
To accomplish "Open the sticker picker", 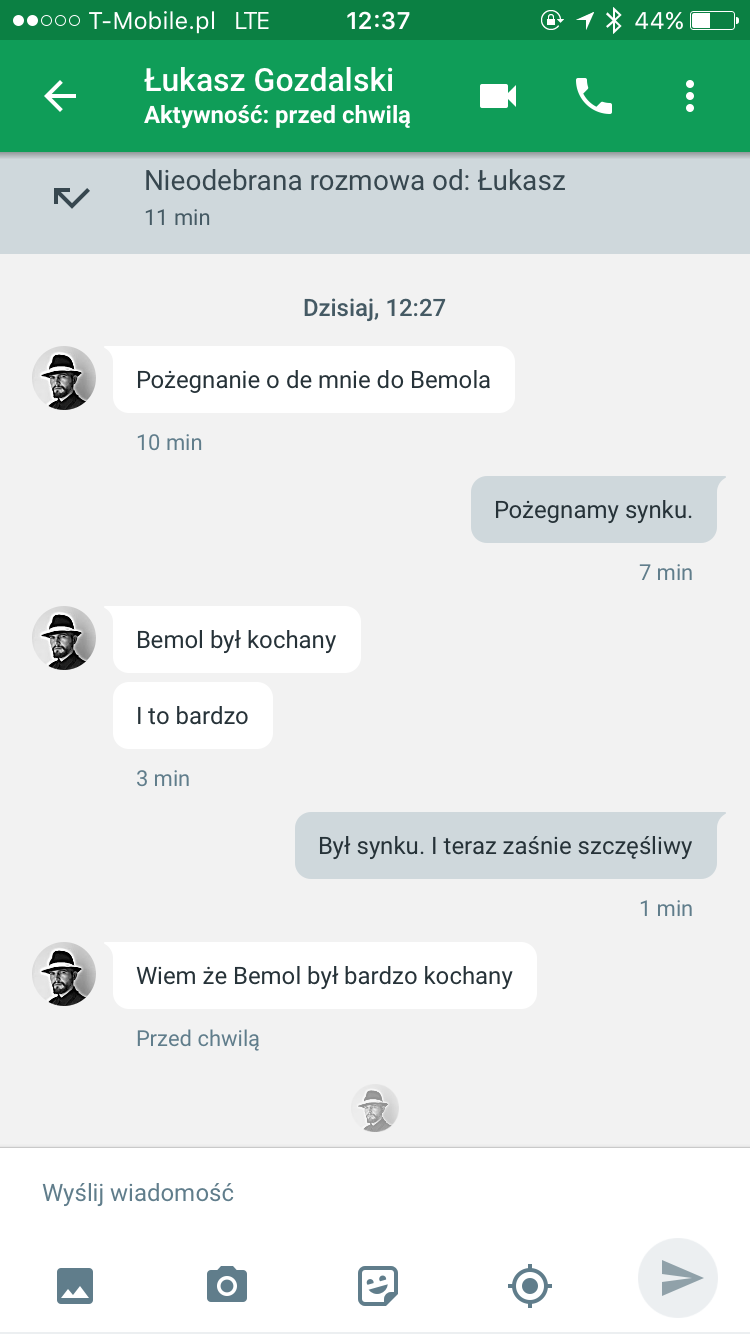I will 379,1284.
